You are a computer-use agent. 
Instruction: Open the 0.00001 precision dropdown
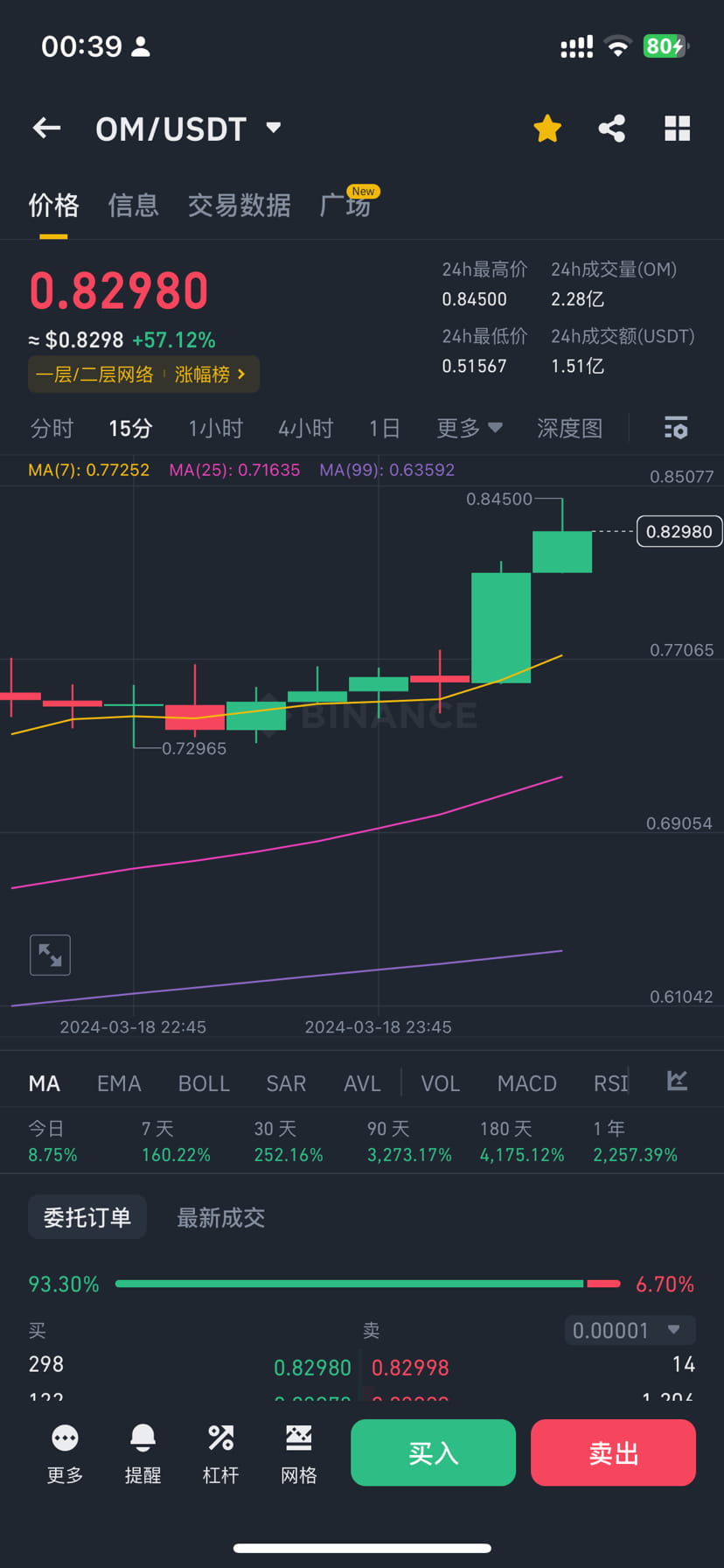(x=629, y=1330)
